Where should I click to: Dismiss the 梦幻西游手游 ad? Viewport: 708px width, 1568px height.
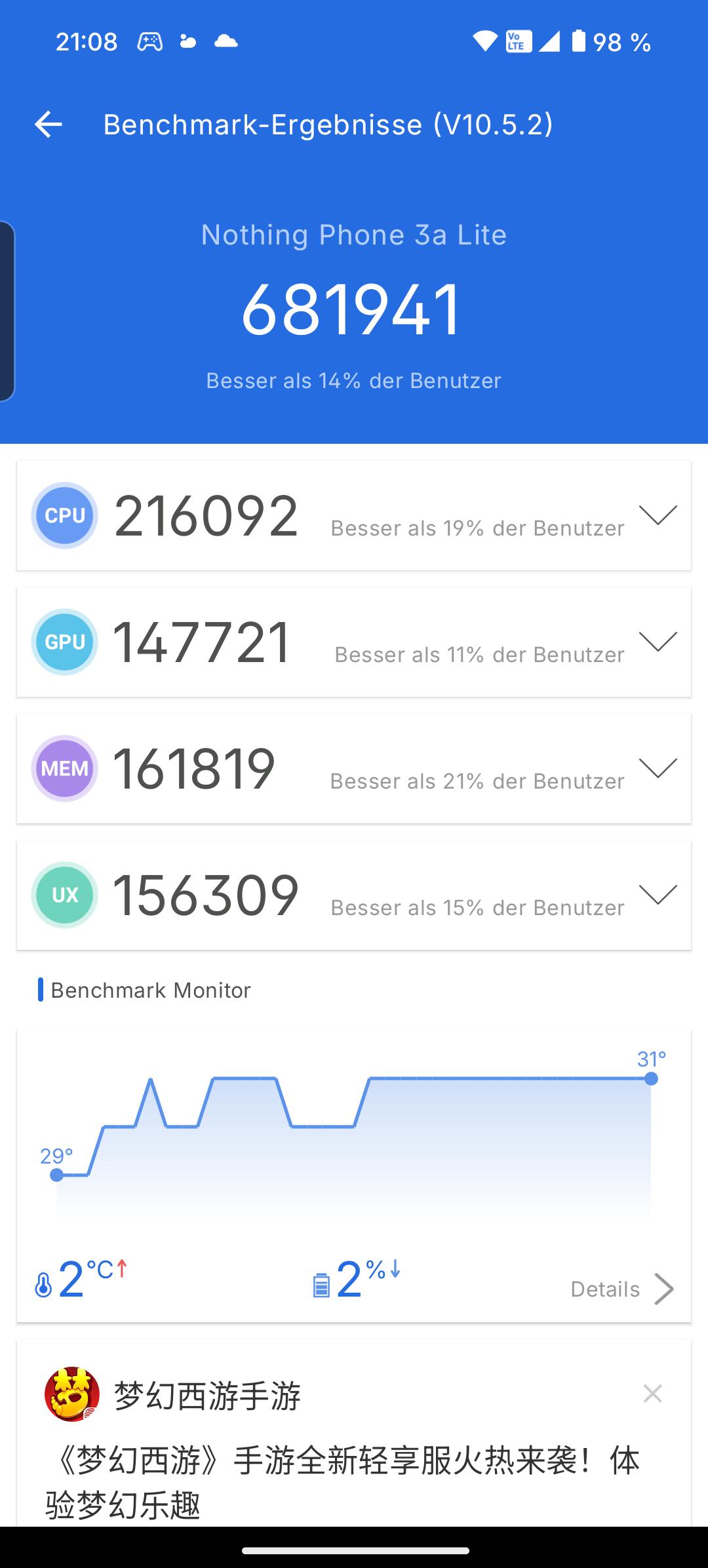652,1393
